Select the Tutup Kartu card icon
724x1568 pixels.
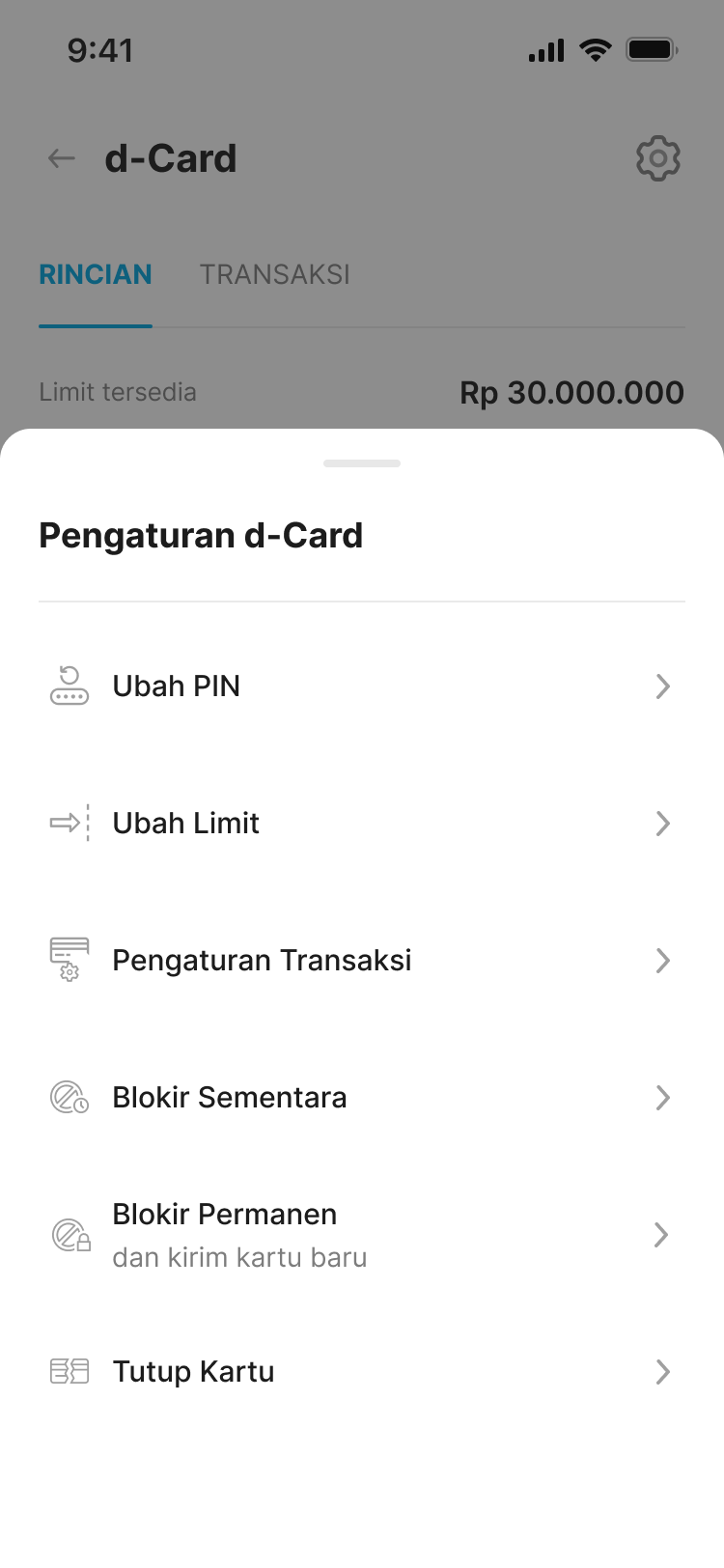(68, 1371)
